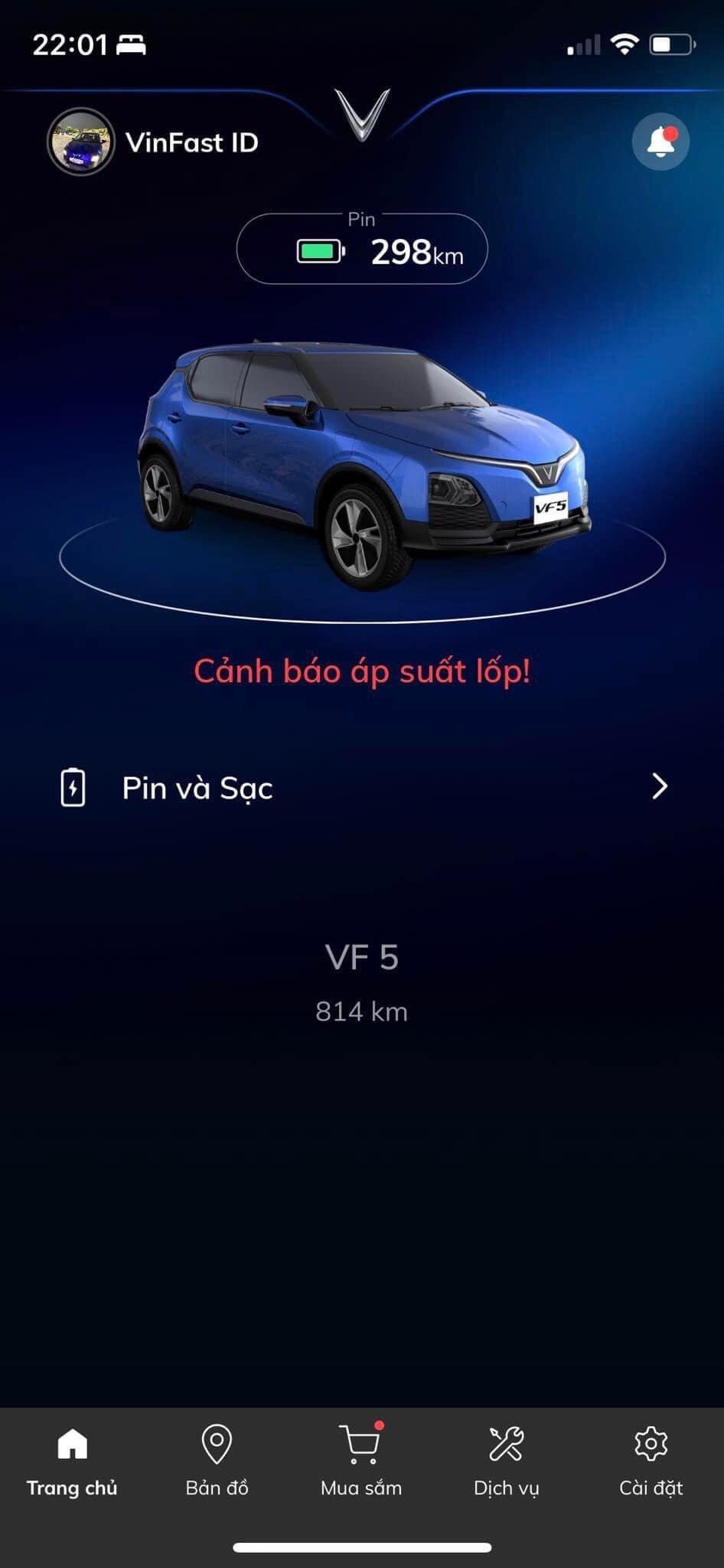
Task: Go to the Dịch vụ tab
Action: pyautogui.click(x=506, y=1461)
